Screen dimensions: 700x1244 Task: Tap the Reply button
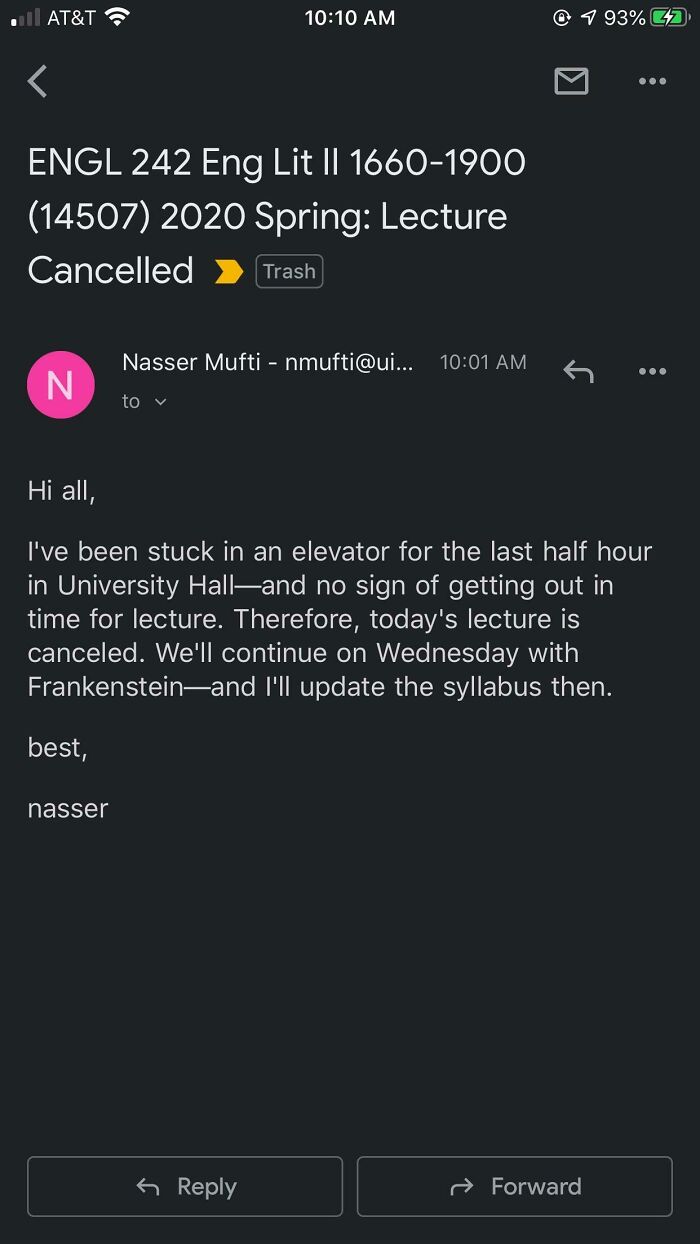(x=185, y=1186)
